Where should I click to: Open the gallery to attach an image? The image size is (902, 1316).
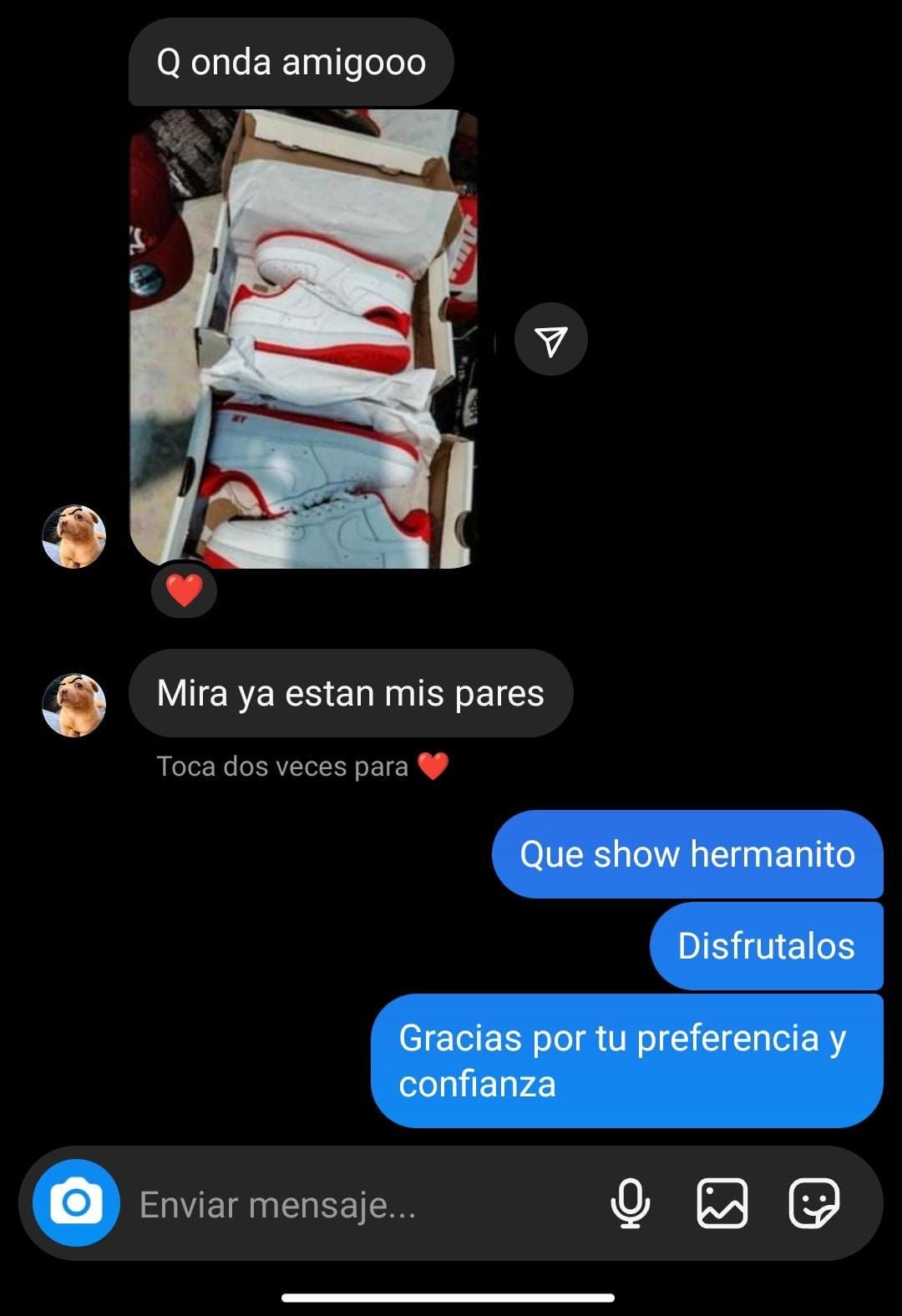pyautogui.click(x=722, y=1203)
